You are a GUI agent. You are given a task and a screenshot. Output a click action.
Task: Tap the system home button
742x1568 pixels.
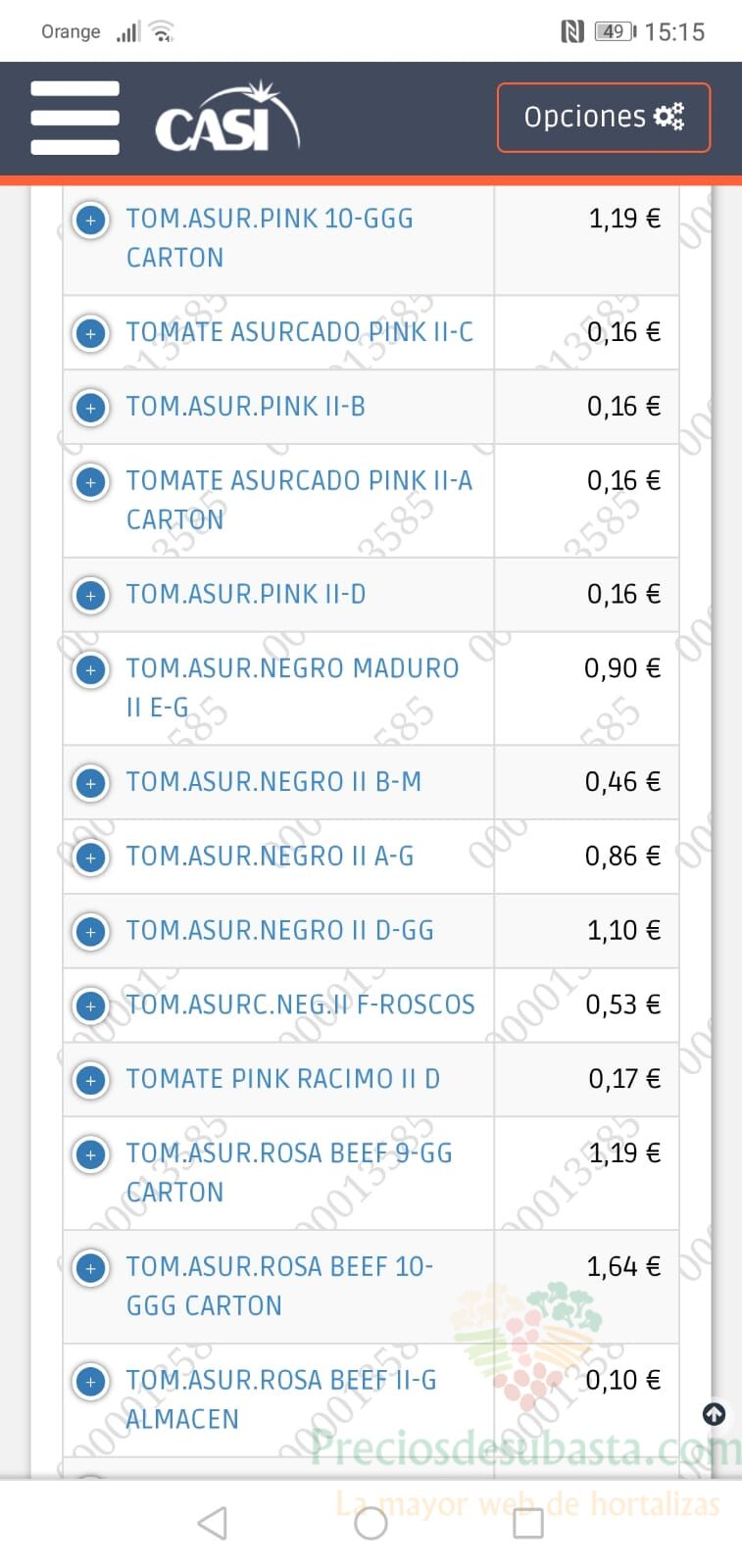tap(371, 1523)
